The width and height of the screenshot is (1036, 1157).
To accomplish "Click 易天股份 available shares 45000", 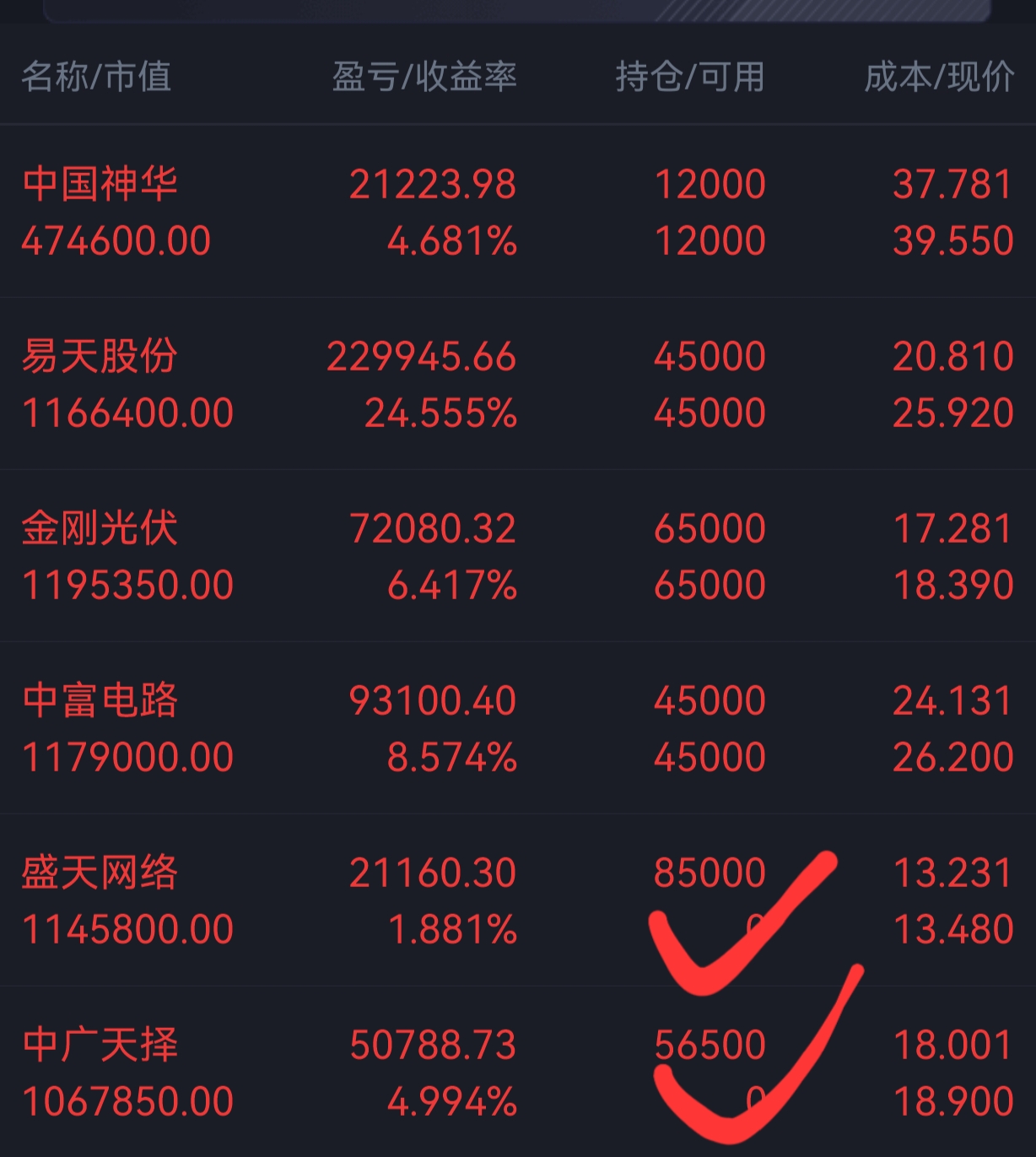I will click(x=711, y=413).
